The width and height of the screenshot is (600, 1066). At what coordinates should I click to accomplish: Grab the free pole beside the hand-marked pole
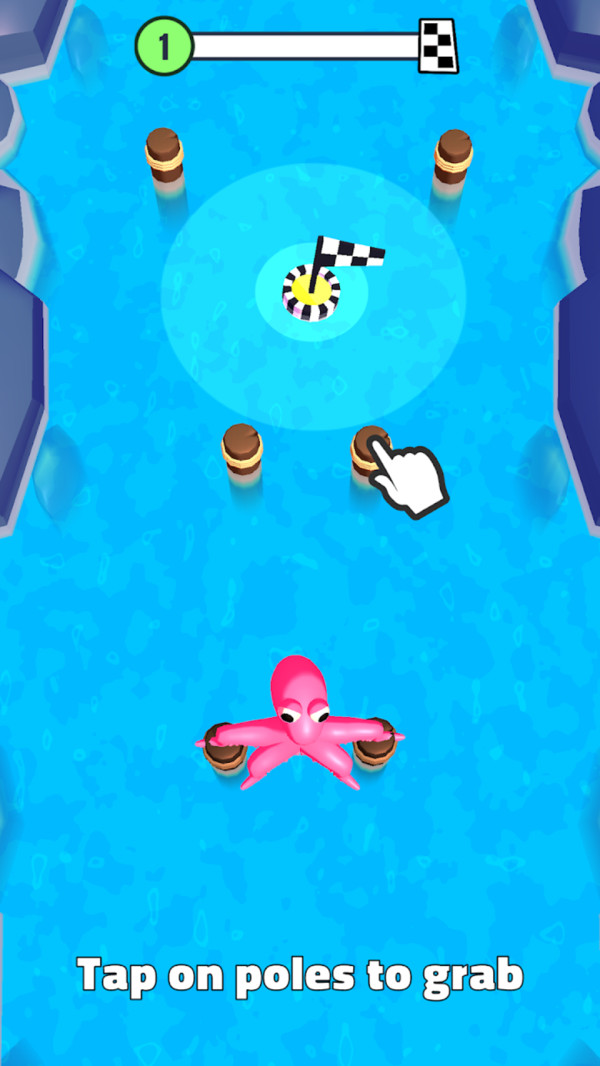pos(241,447)
